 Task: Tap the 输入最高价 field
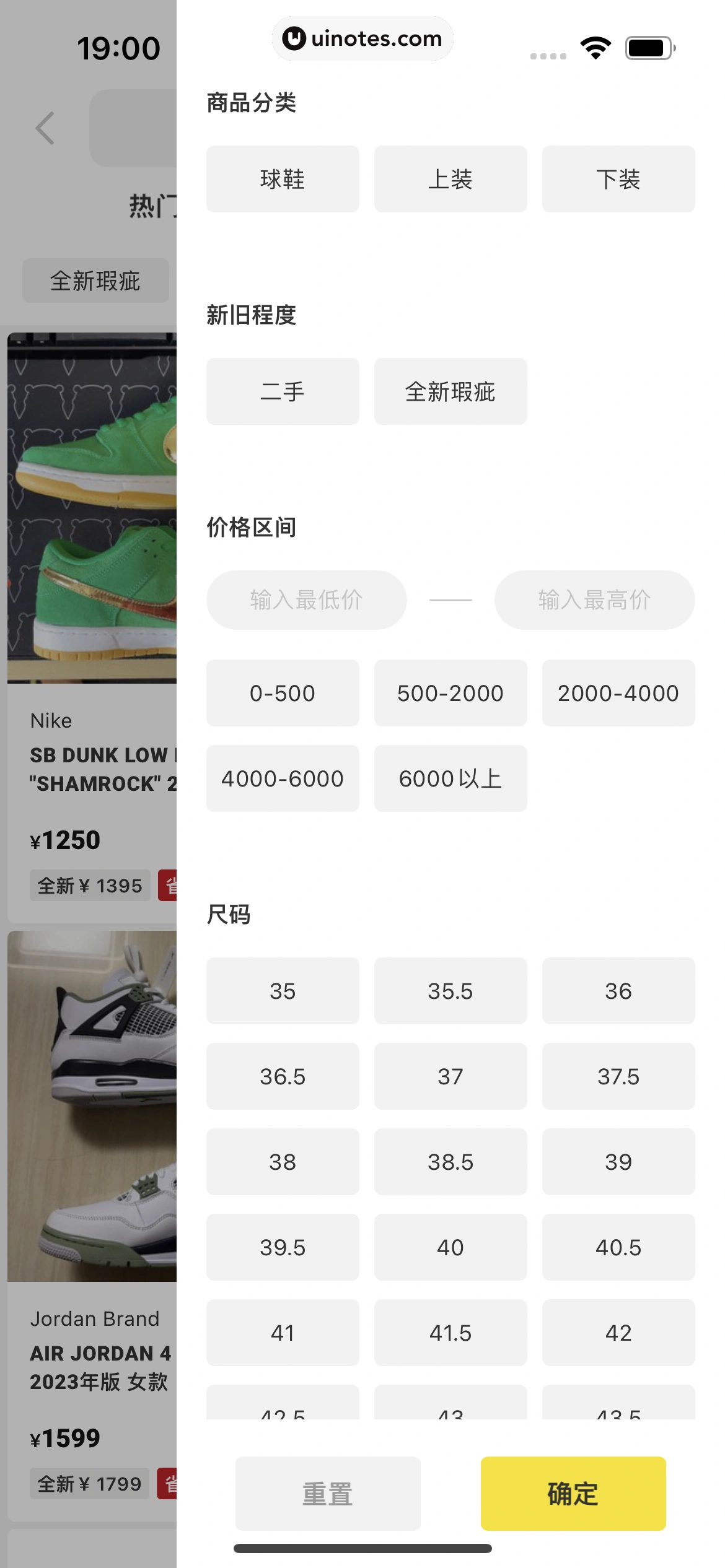[x=594, y=600]
